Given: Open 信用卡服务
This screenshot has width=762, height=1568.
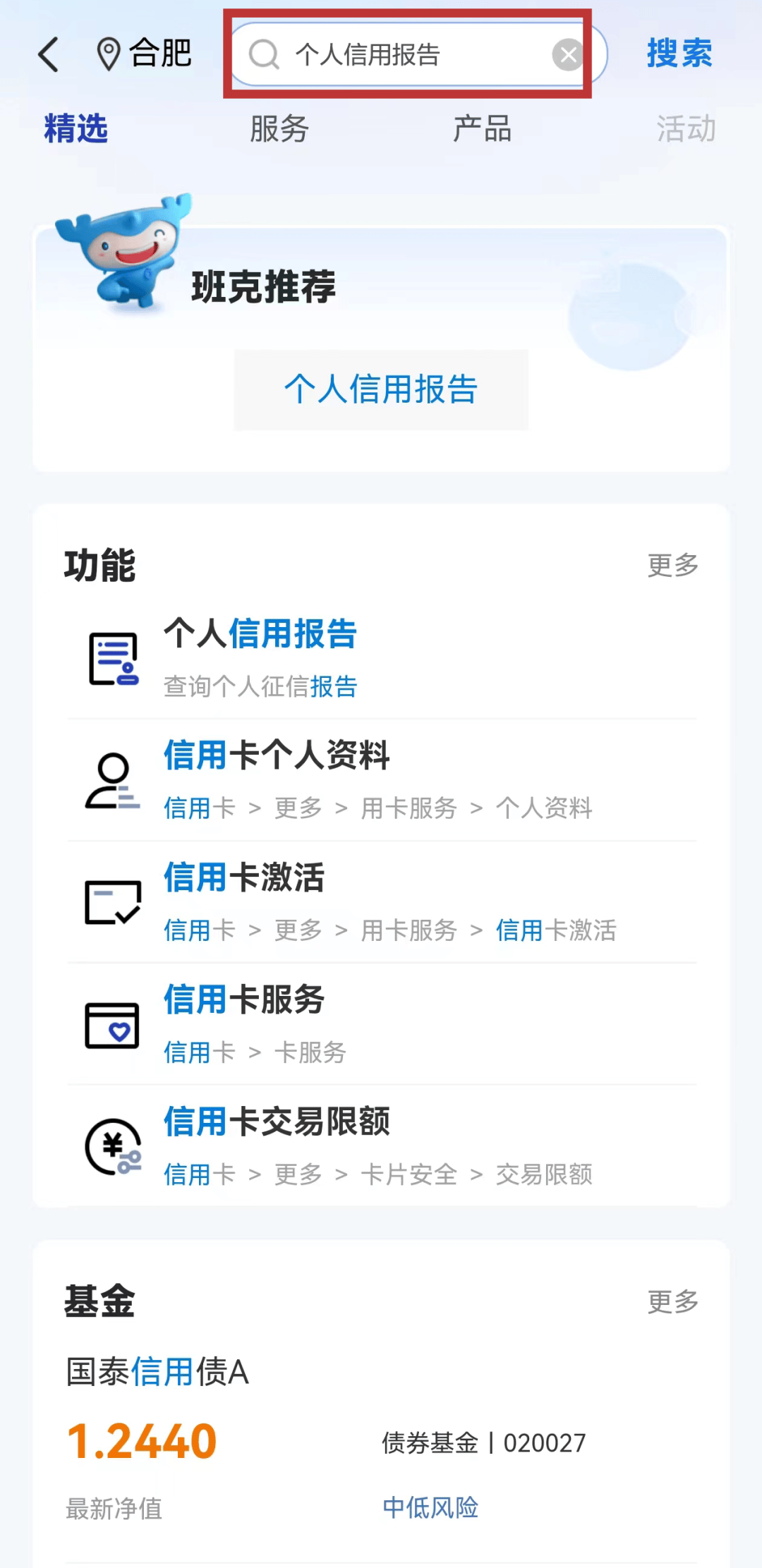Looking at the screenshot, I should coord(381,1024).
